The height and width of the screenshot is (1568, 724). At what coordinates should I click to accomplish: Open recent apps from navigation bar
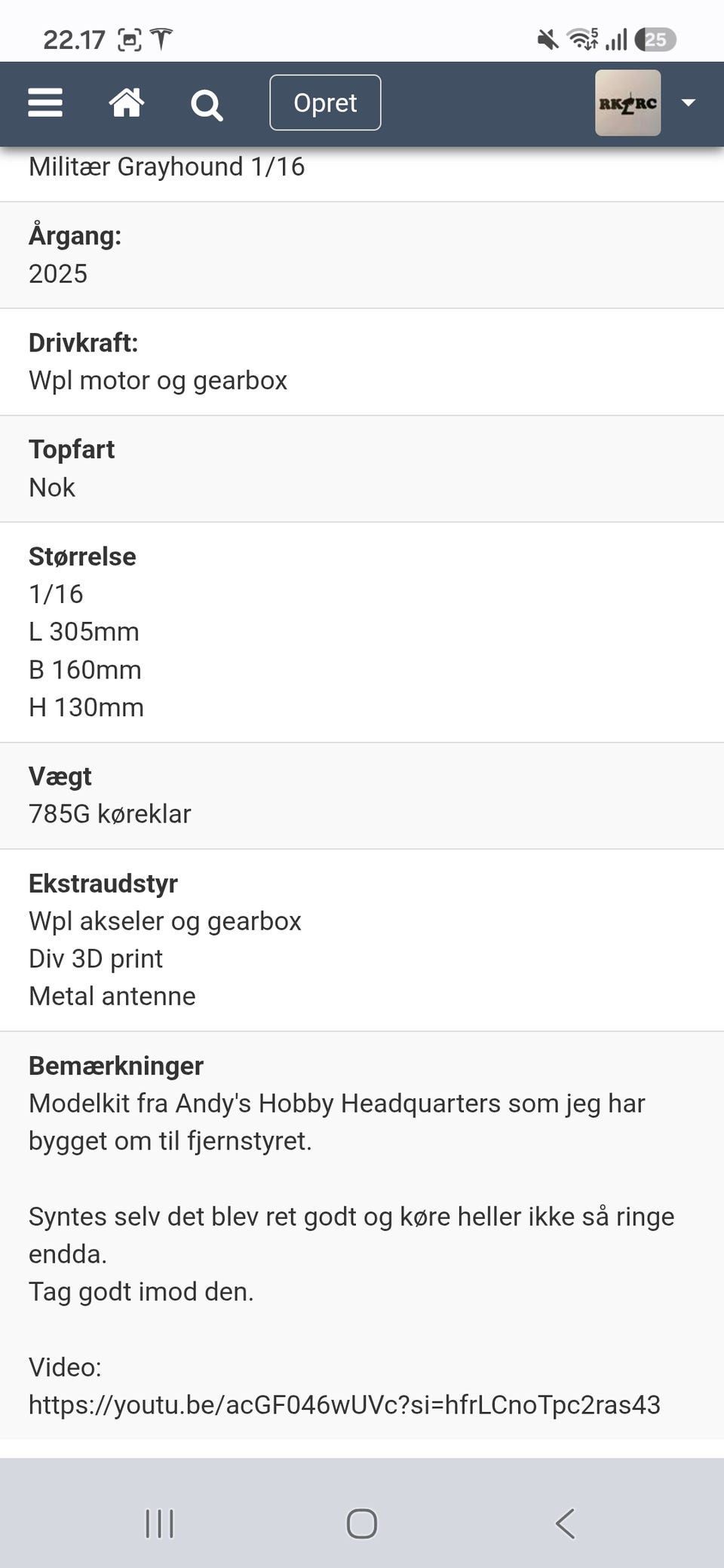coord(159,1523)
